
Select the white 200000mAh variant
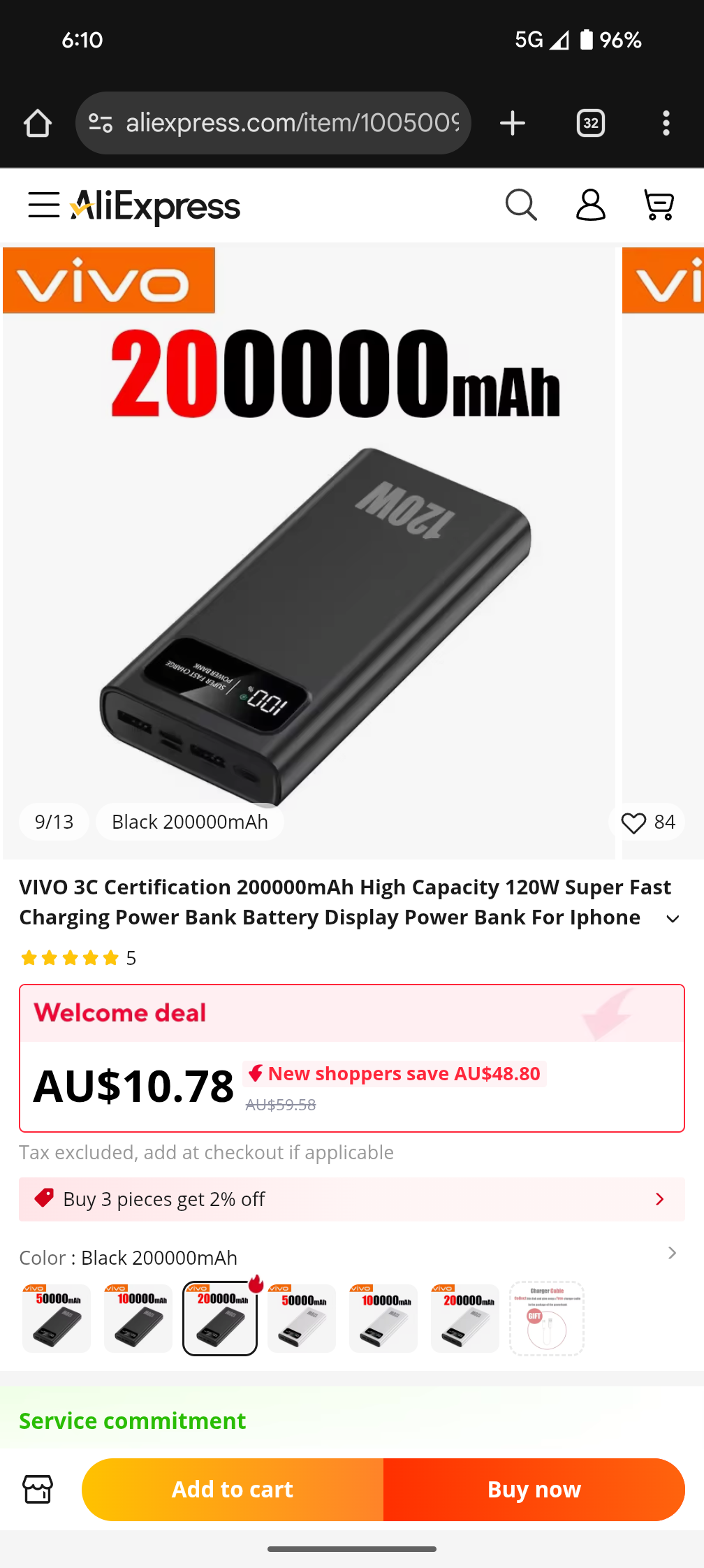[465, 1318]
